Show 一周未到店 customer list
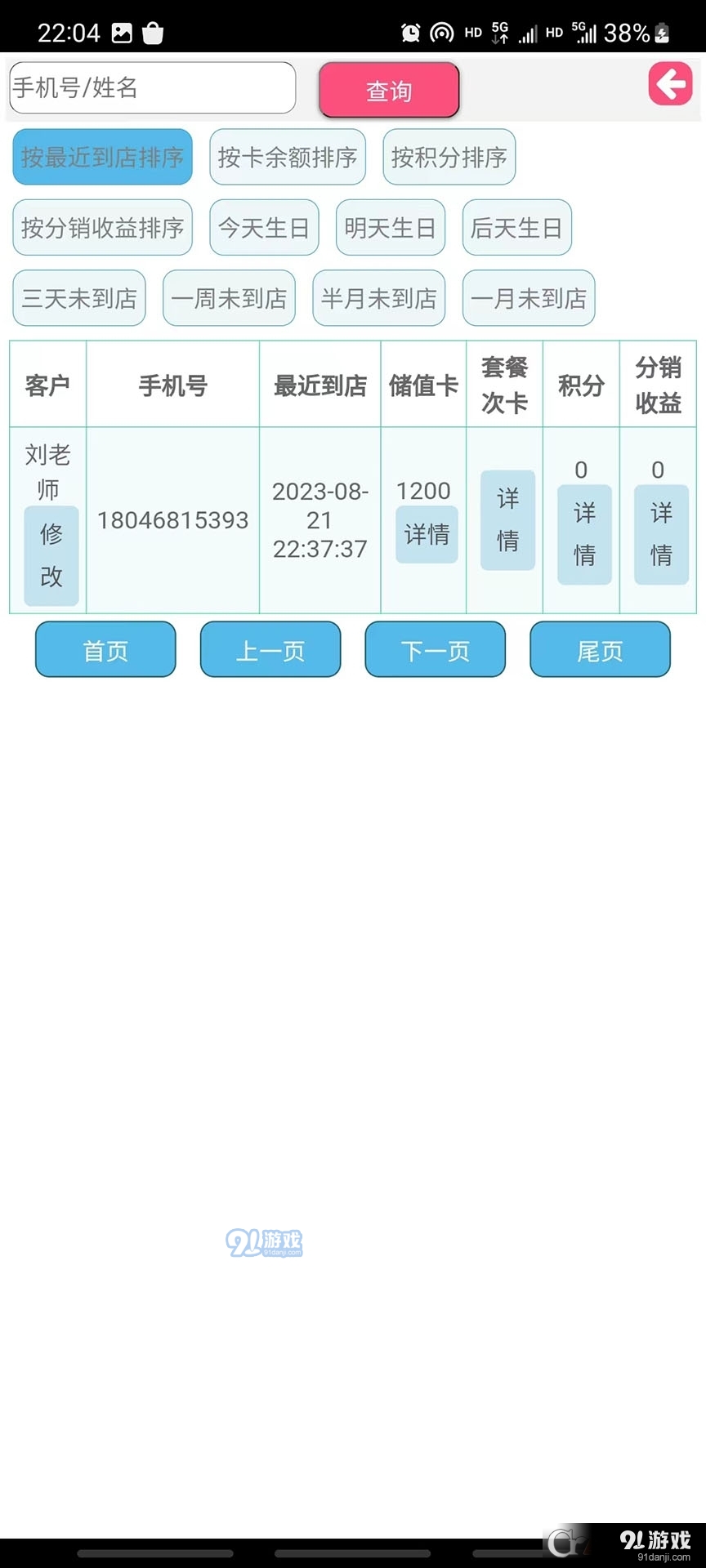Screen dimensions: 706x1568 coord(229,298)
